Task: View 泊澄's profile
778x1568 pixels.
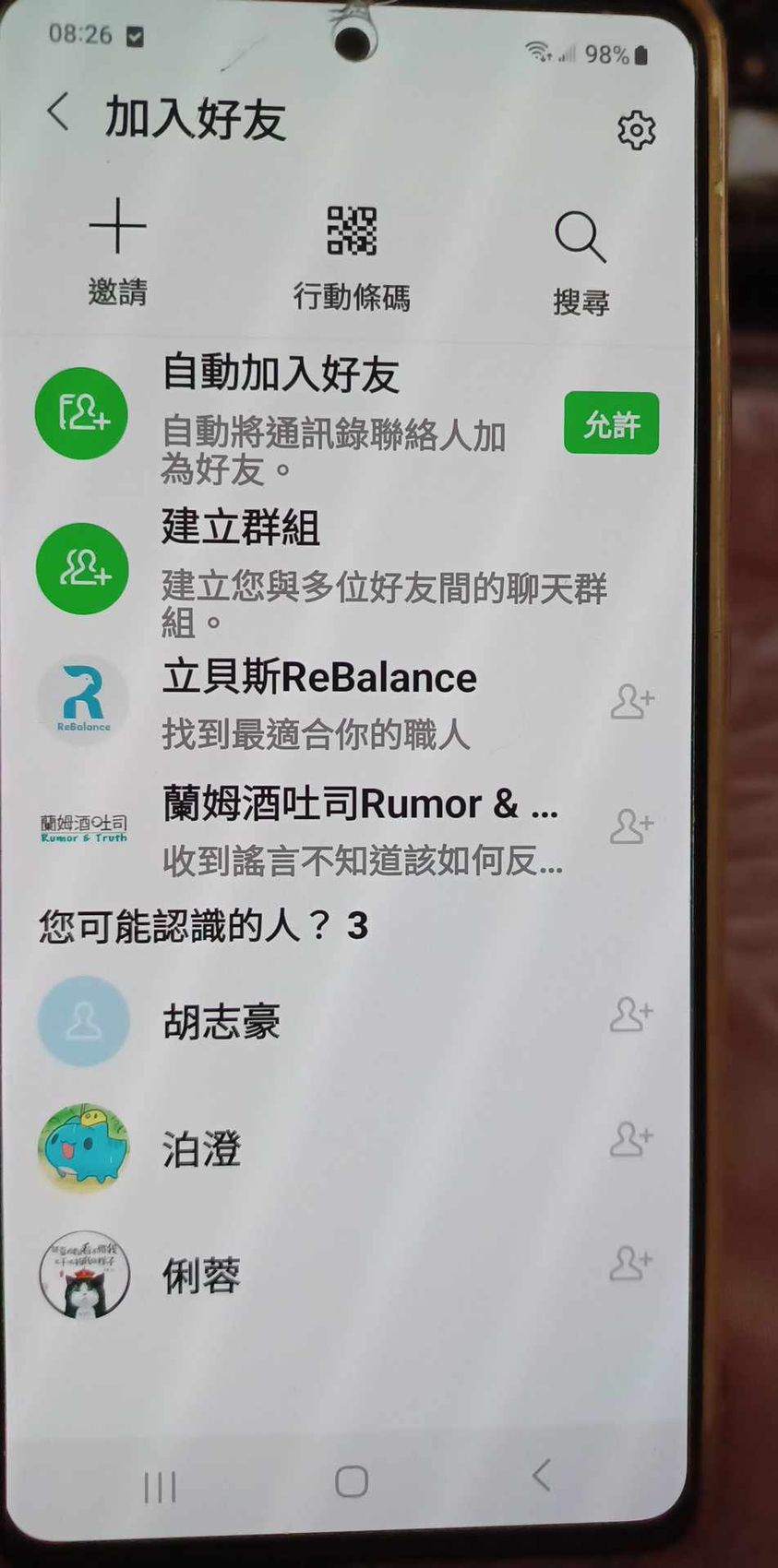Action: coord(201,1148)
